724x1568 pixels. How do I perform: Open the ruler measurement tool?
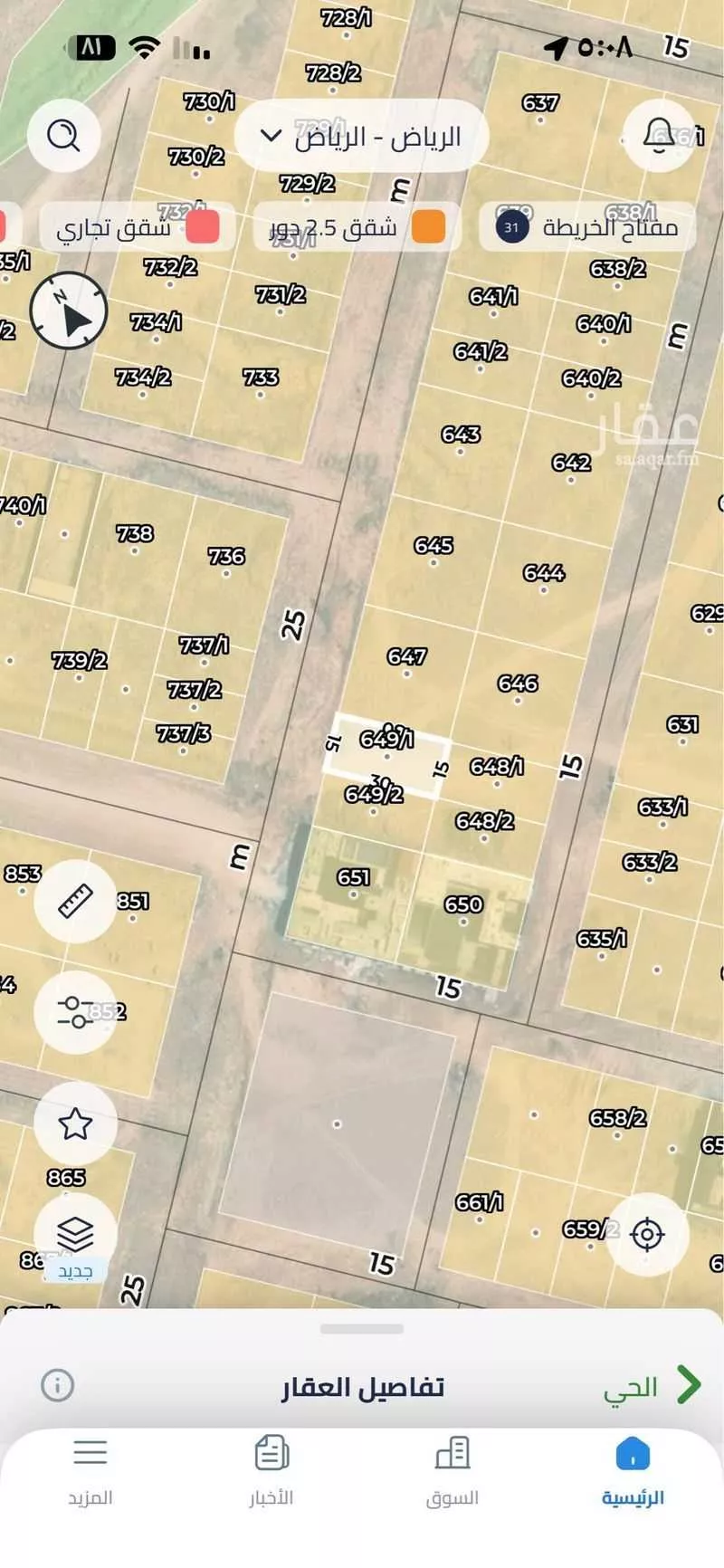75,902
